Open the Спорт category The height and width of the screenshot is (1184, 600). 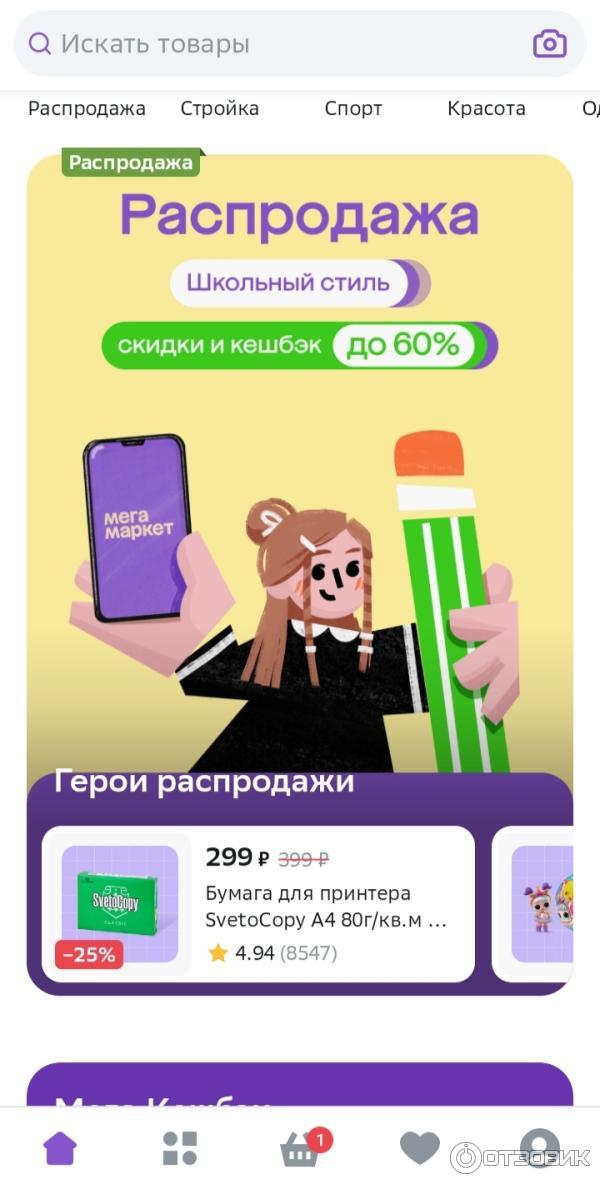pyautogui.click(x=353, y=109)
